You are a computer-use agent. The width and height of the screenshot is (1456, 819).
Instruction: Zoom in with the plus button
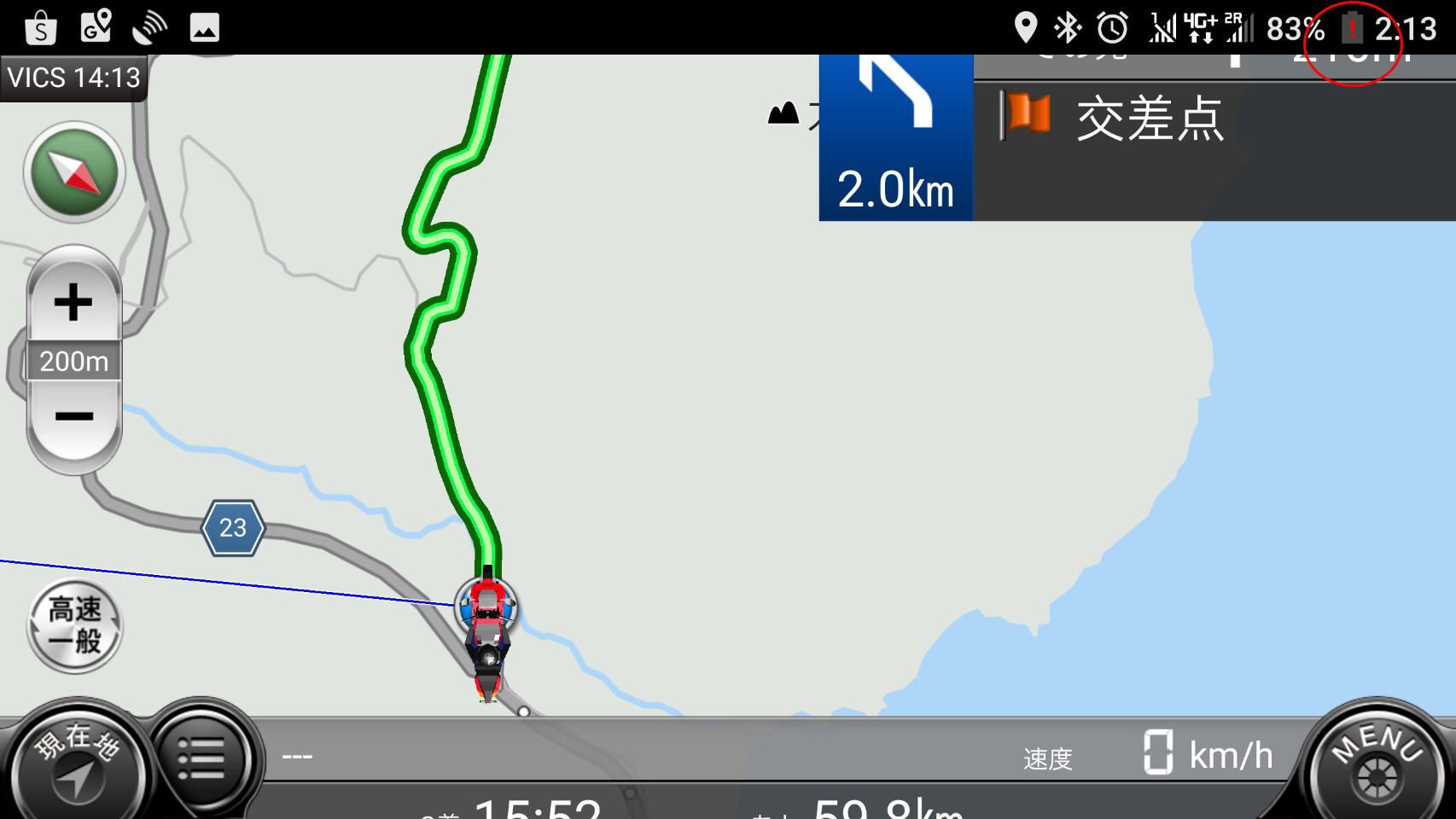[73, 302]
